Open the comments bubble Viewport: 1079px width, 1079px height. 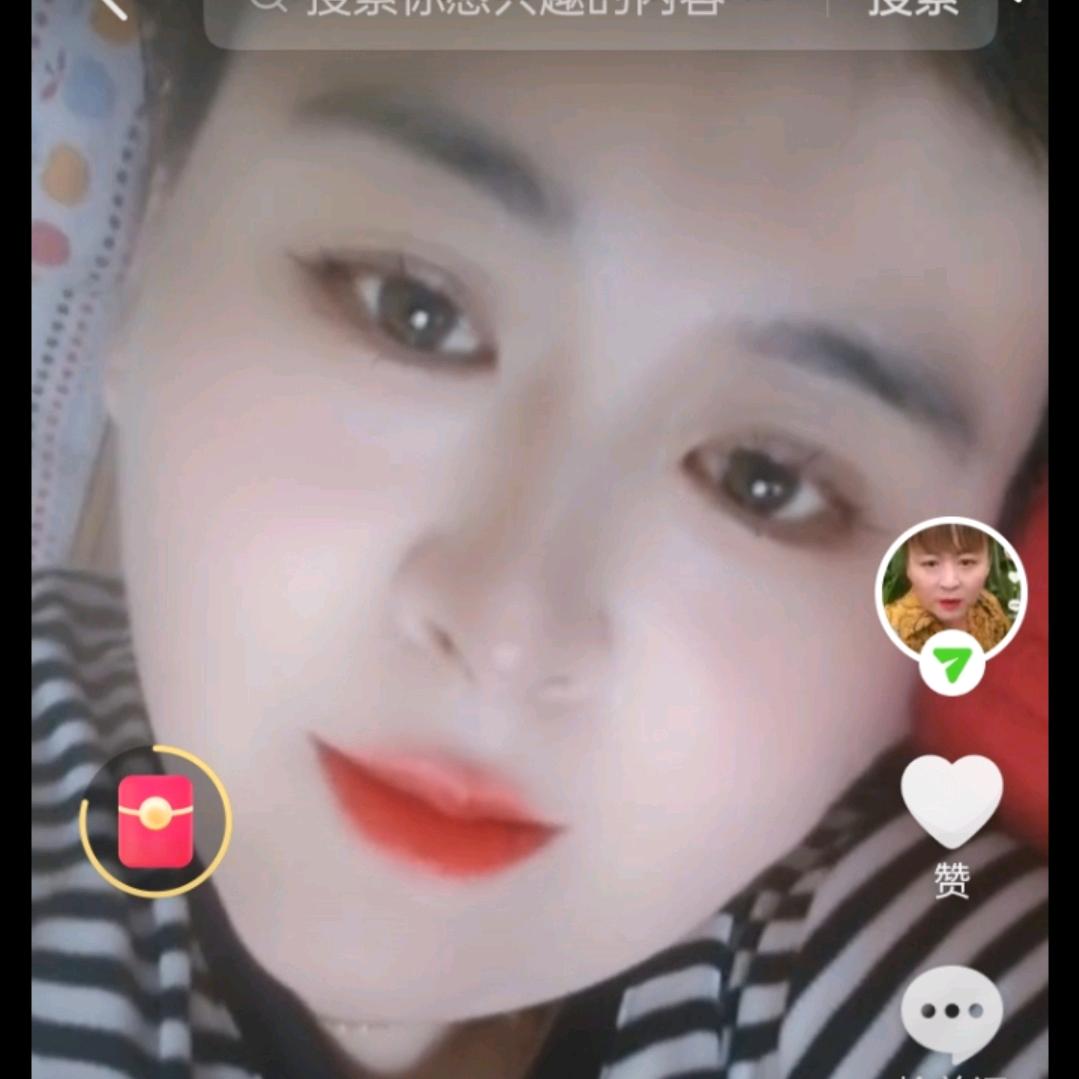951,1012
